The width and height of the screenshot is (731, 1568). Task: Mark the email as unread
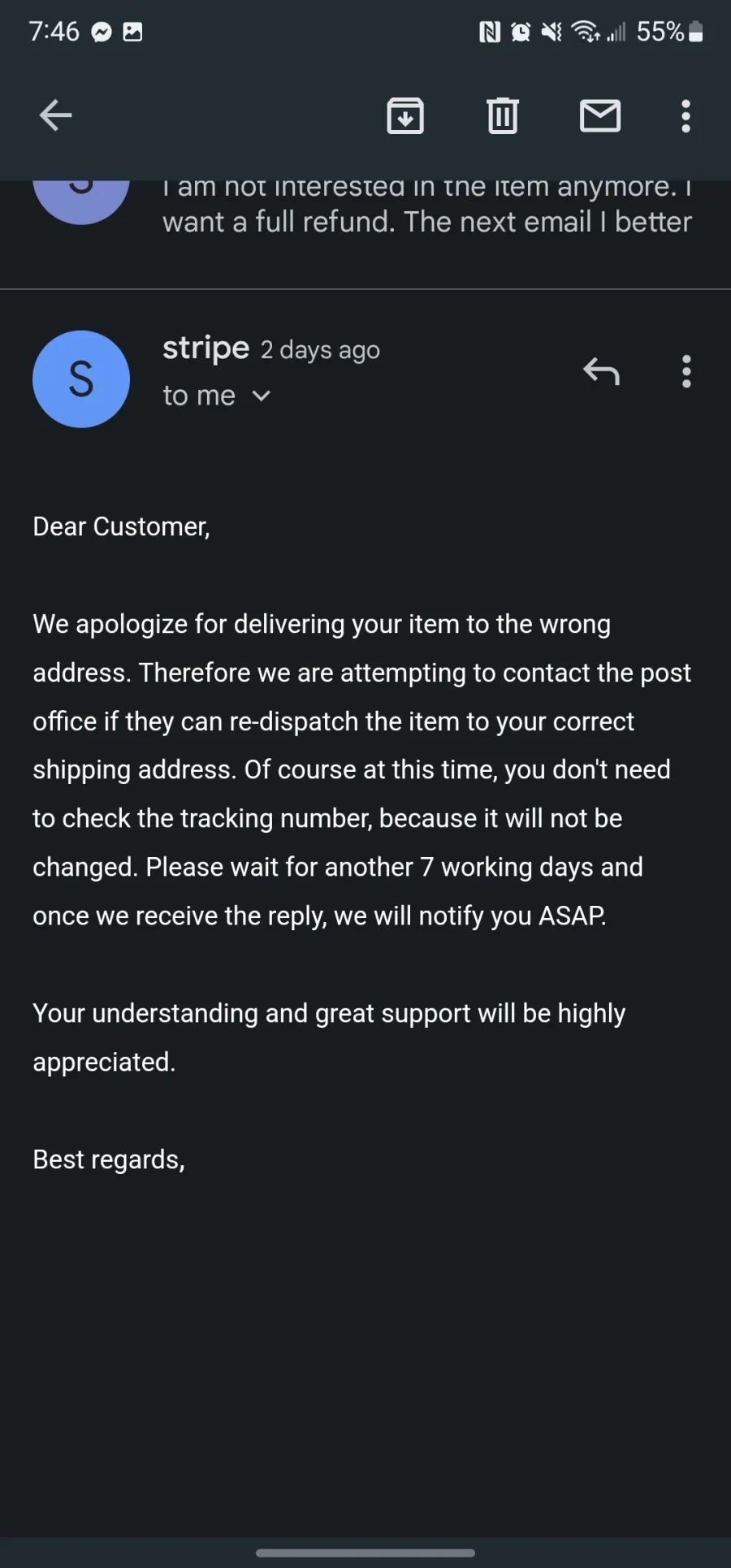point(600,115)
